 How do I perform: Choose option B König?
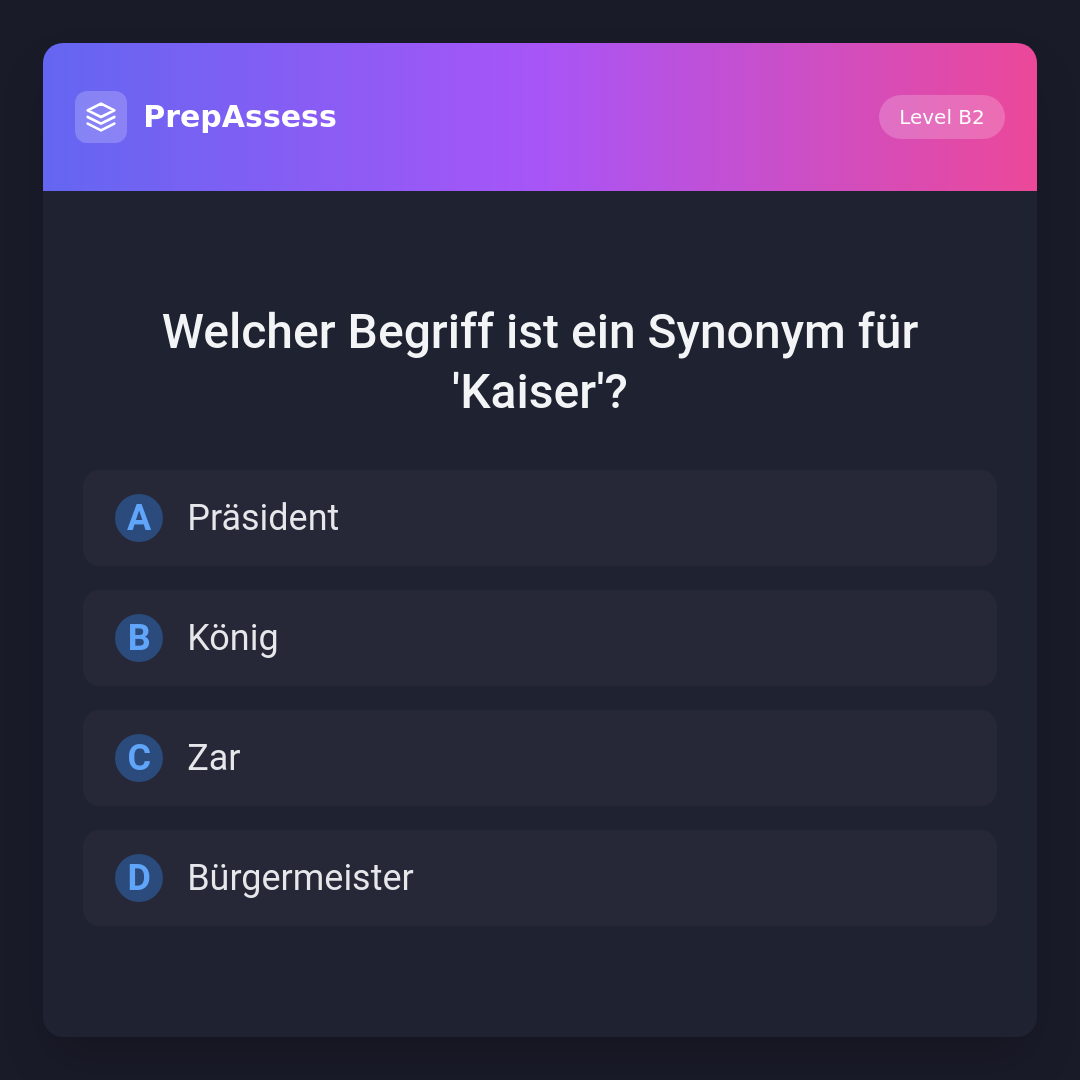pyautogui.click(x=540, y=638)
